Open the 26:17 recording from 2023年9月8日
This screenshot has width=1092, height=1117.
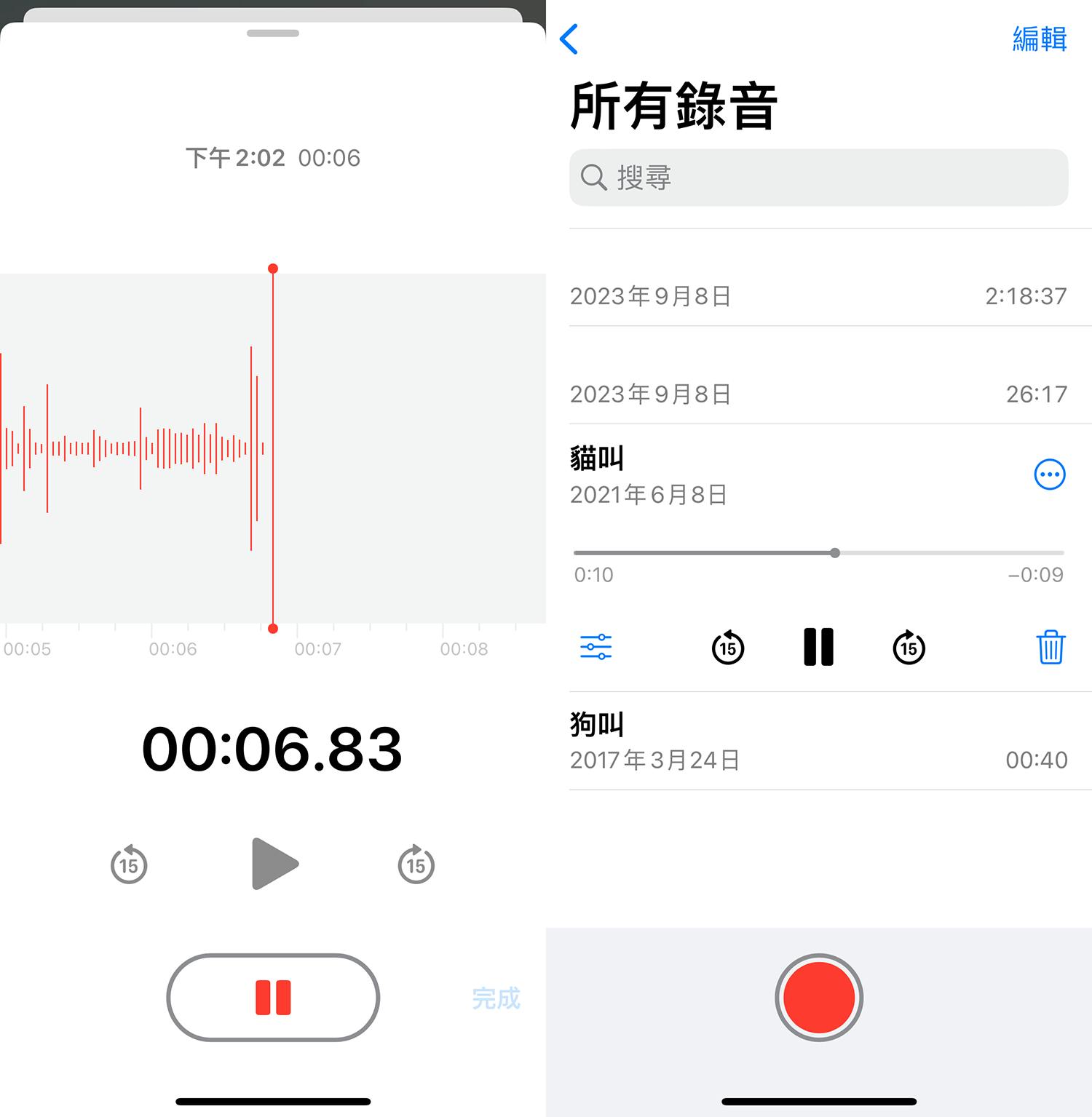tap(818, 394)
